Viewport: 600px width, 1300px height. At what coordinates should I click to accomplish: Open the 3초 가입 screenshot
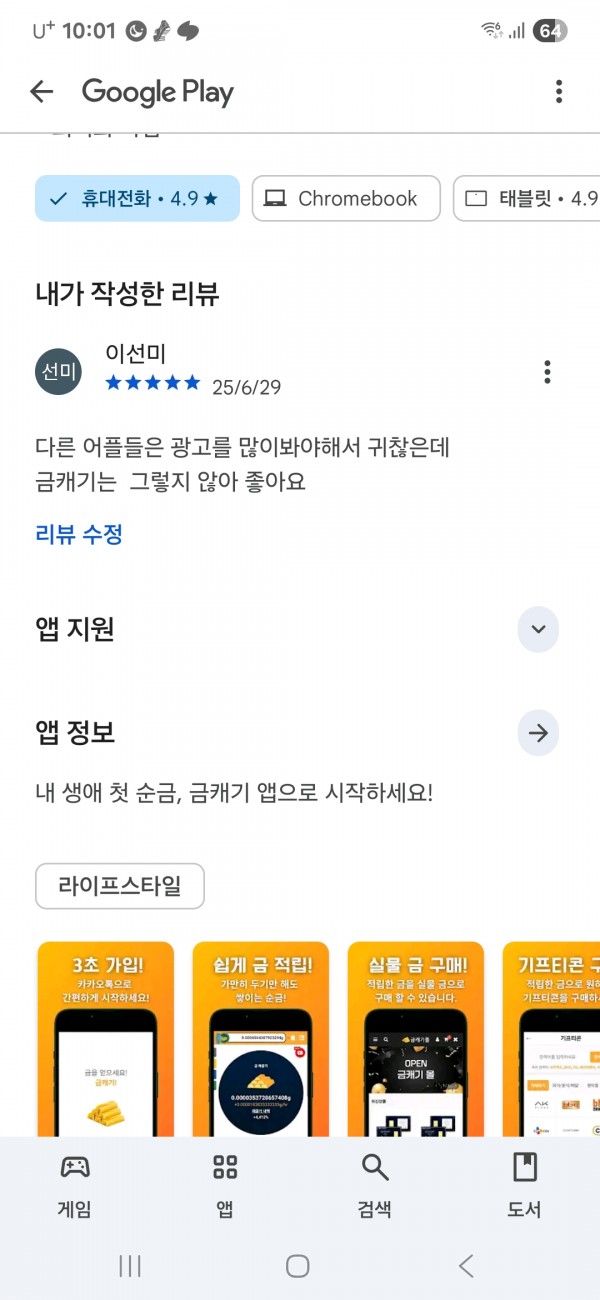(106, 1039)
